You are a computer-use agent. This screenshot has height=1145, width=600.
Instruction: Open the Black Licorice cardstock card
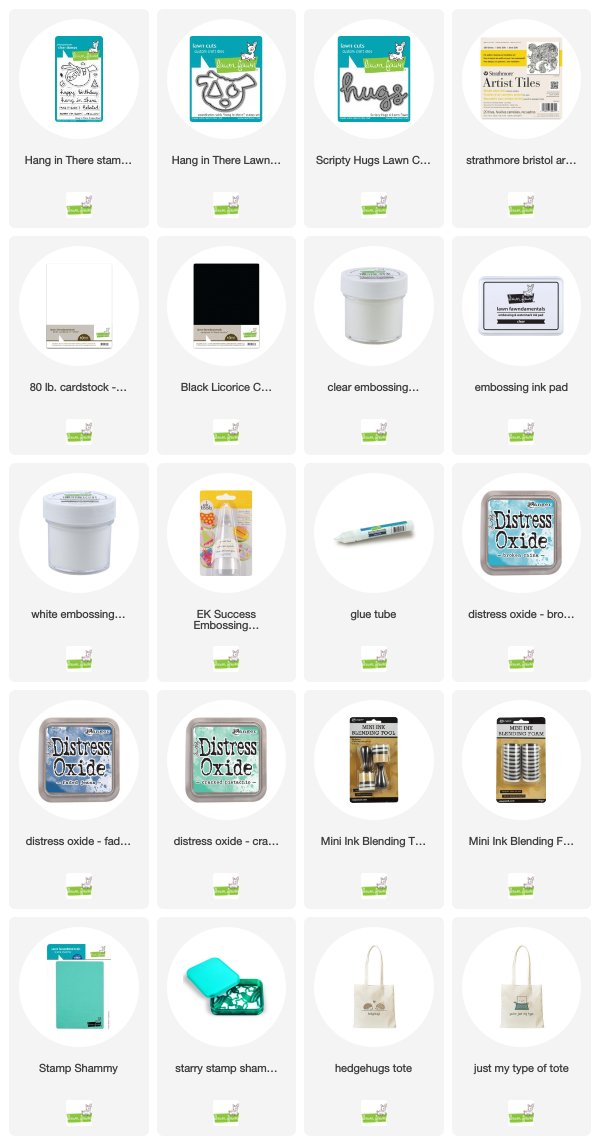click(226, 345)
